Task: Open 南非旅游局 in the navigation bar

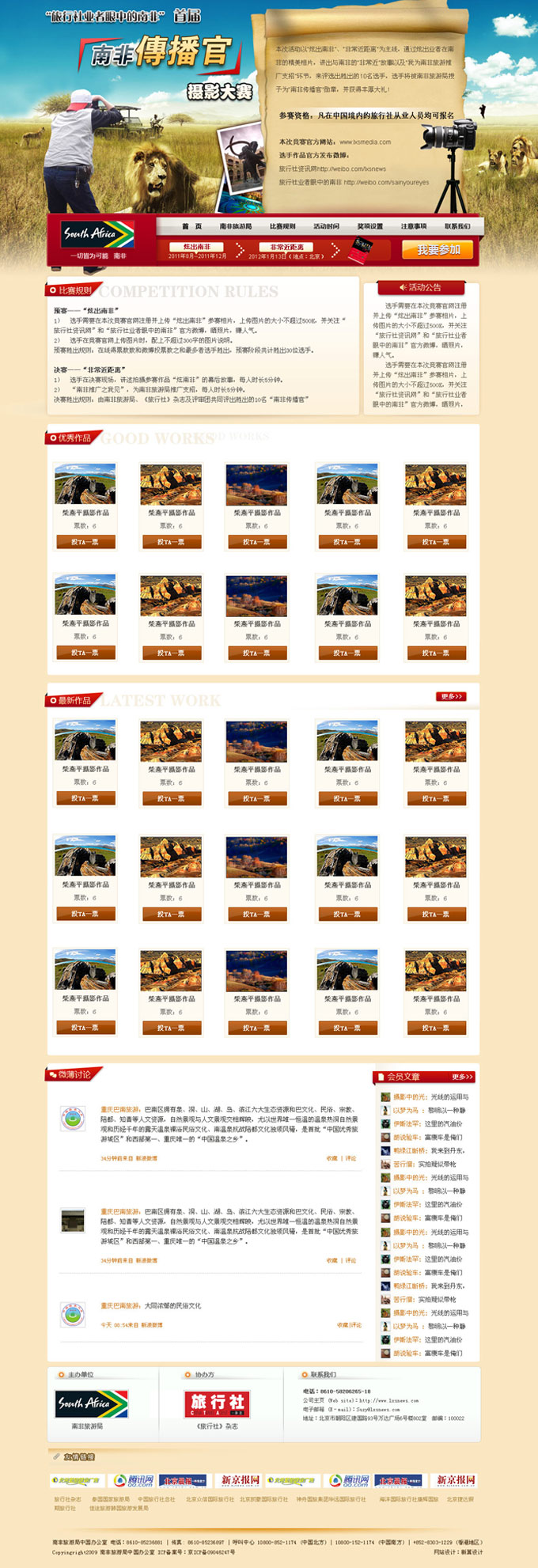Action: [x=236, y=226]
